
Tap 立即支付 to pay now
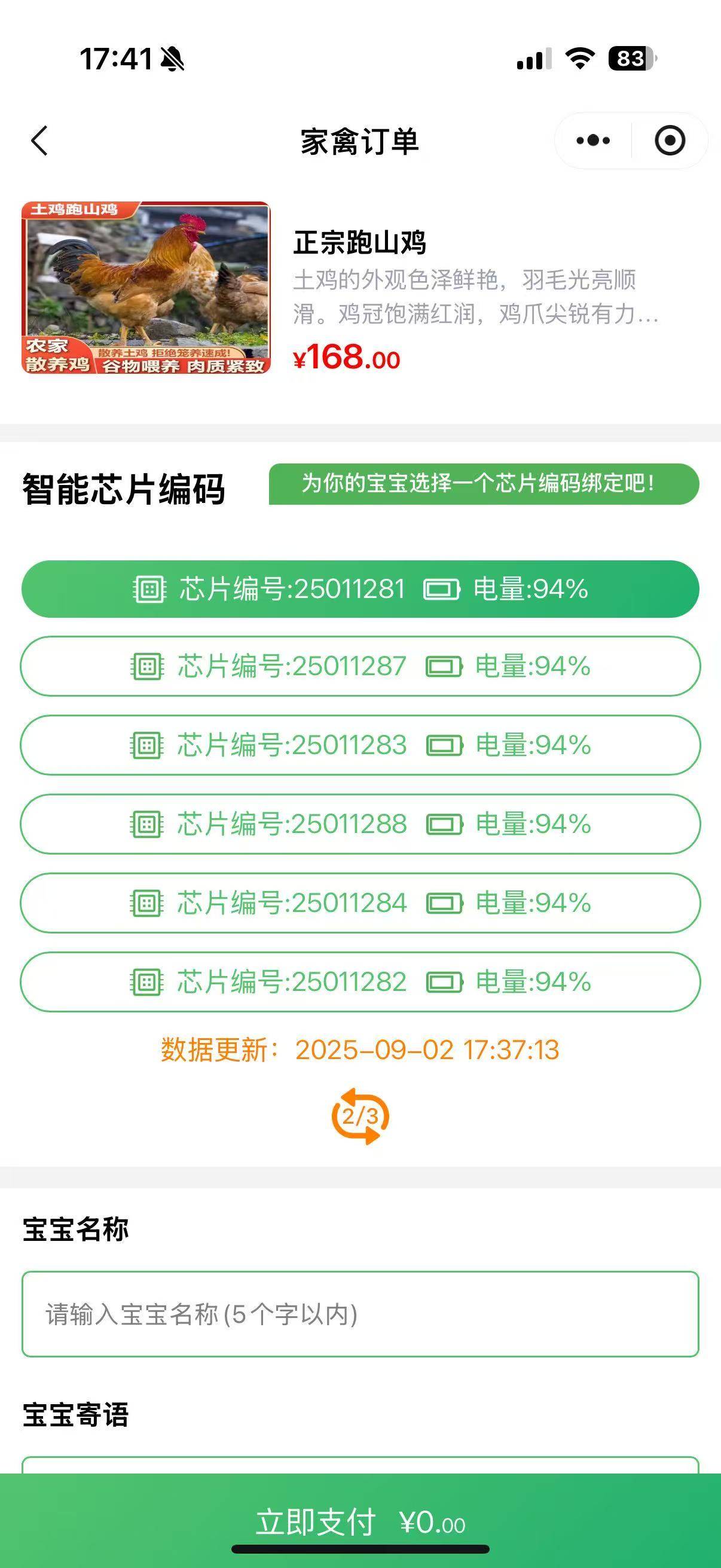pos(360,1522)
